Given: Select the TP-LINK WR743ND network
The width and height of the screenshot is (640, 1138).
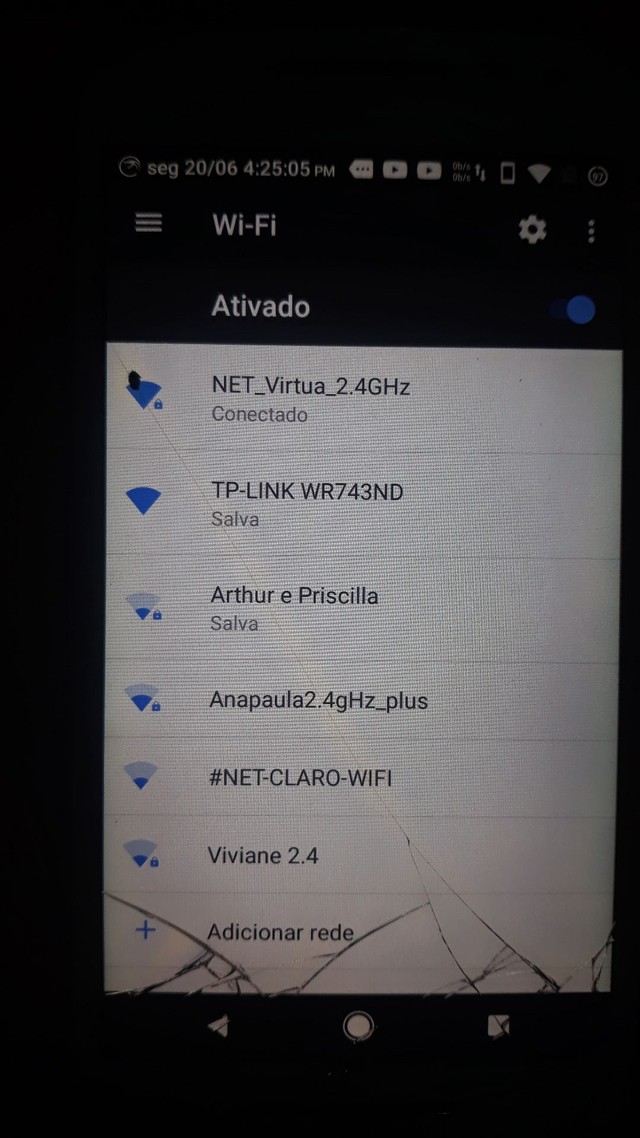Looking at the screenshot, I should tap(307, 502).
